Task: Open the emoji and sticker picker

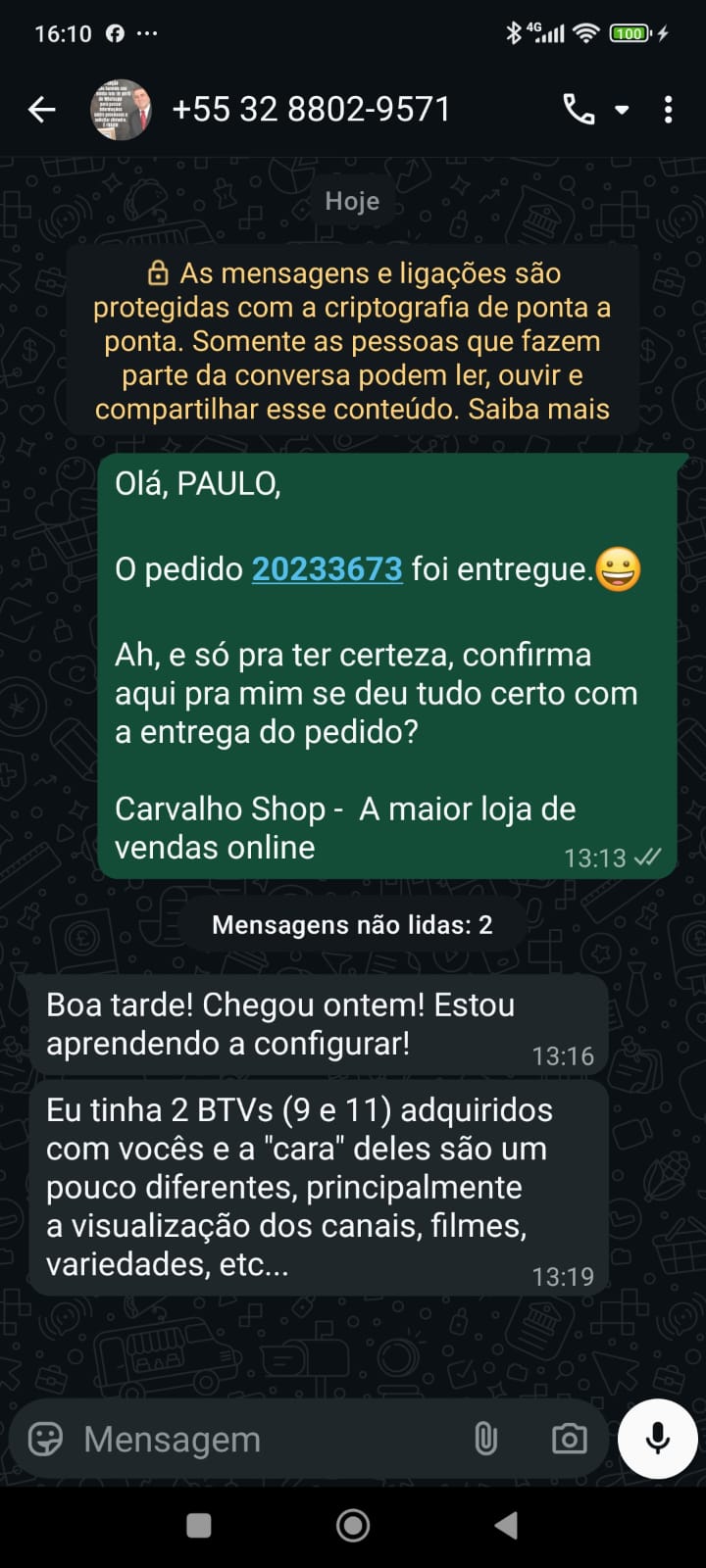Action: (x=45, y=1439)
